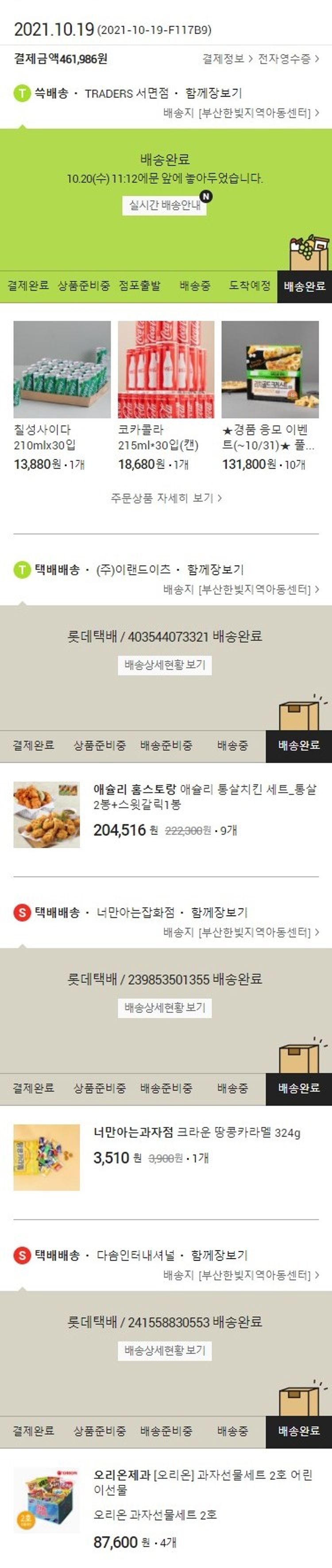
Task: Tap 함께장보기 next to TRADERS 서면점
Action: pyautogui.click(x=213, y=93)
